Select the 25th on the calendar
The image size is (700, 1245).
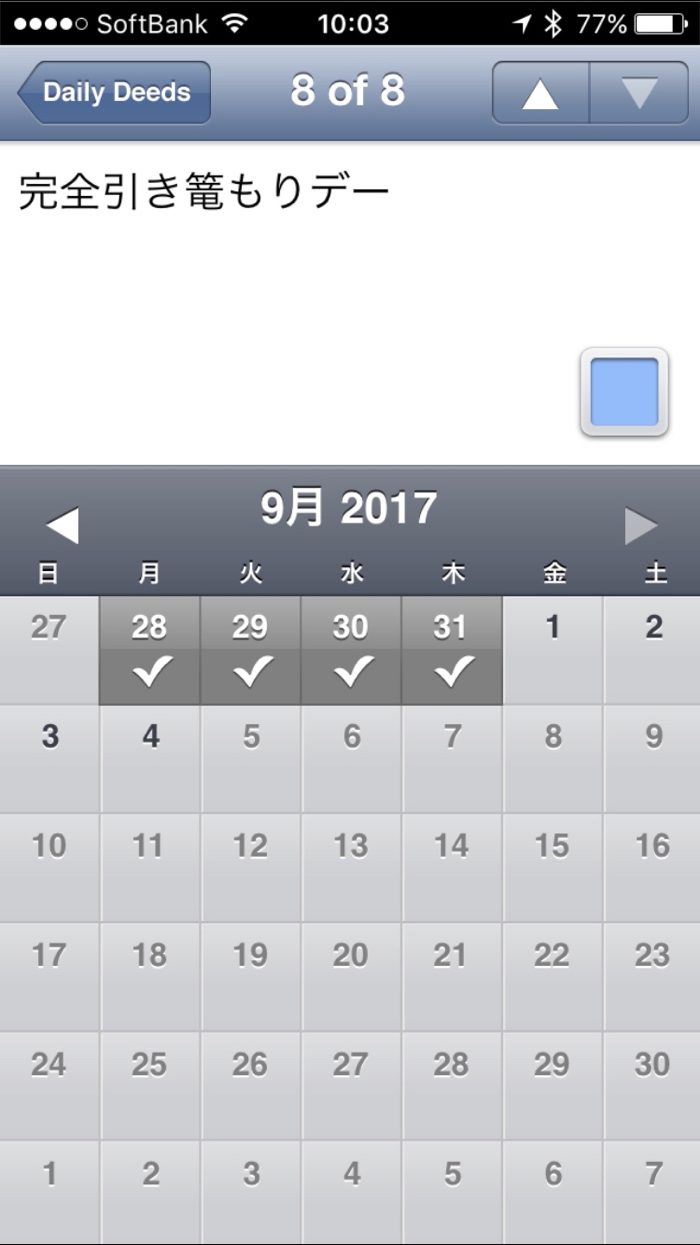tap(150, 1086)
